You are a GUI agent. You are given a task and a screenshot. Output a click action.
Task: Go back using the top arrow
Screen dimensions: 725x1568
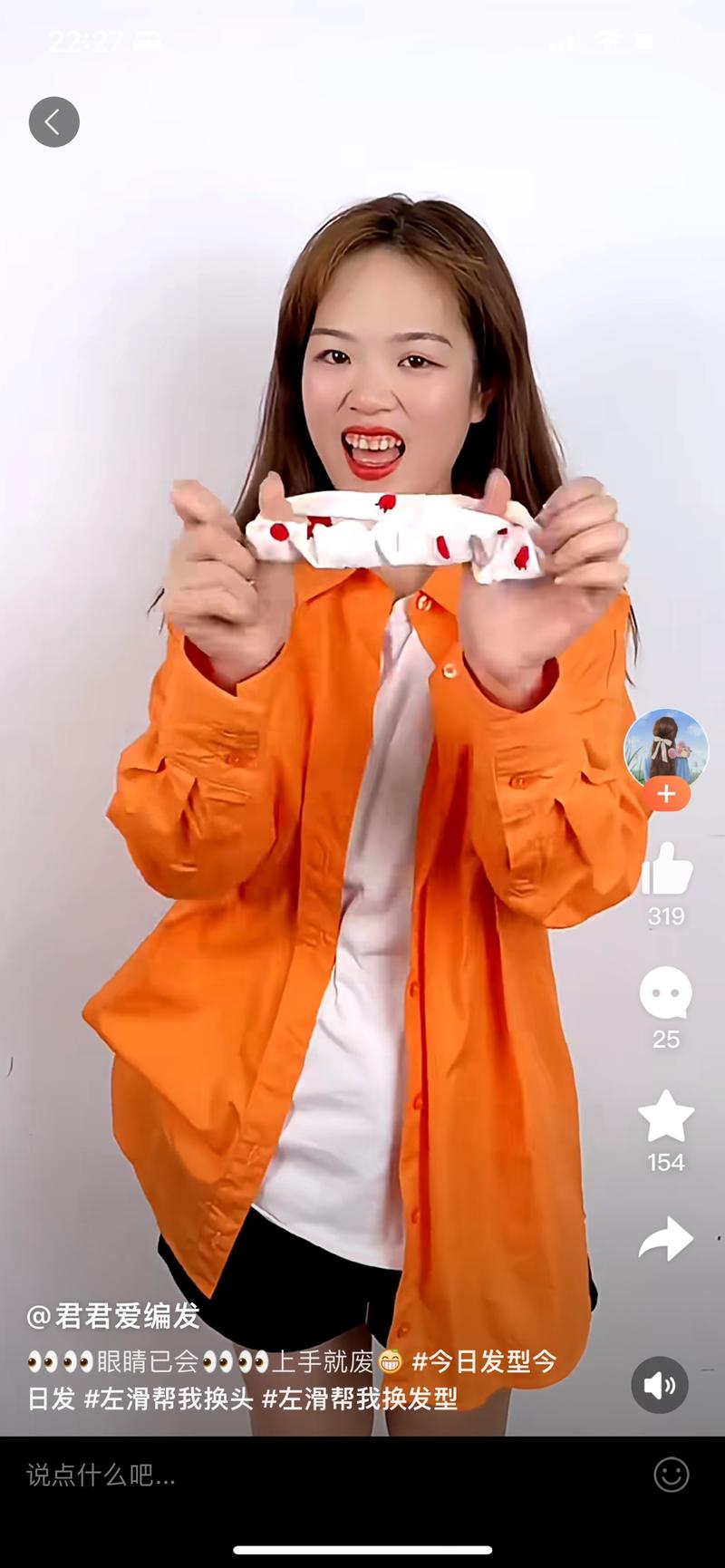point(53,121)
